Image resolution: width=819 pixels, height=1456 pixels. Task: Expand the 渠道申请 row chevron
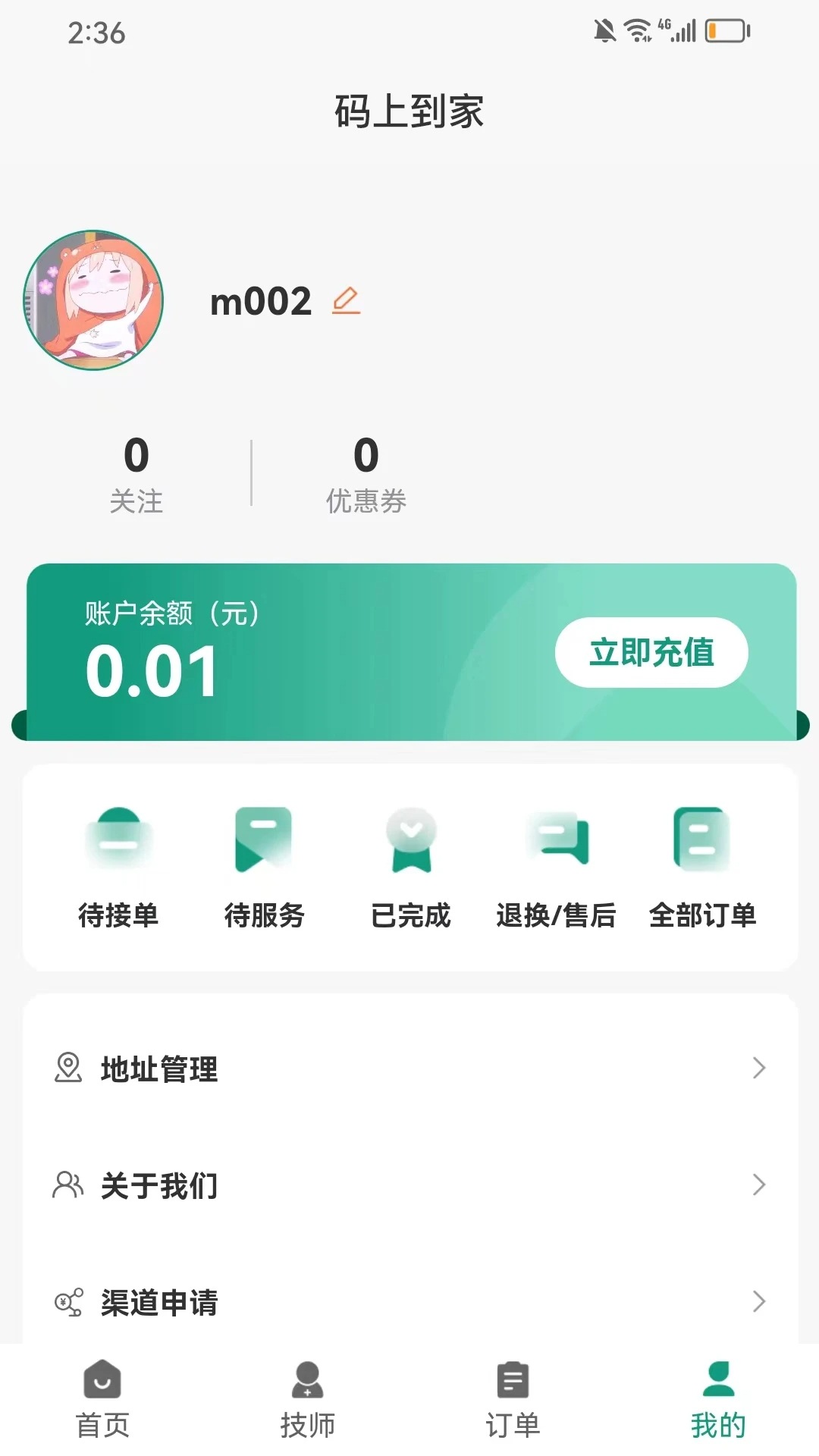coord(759,1303)
